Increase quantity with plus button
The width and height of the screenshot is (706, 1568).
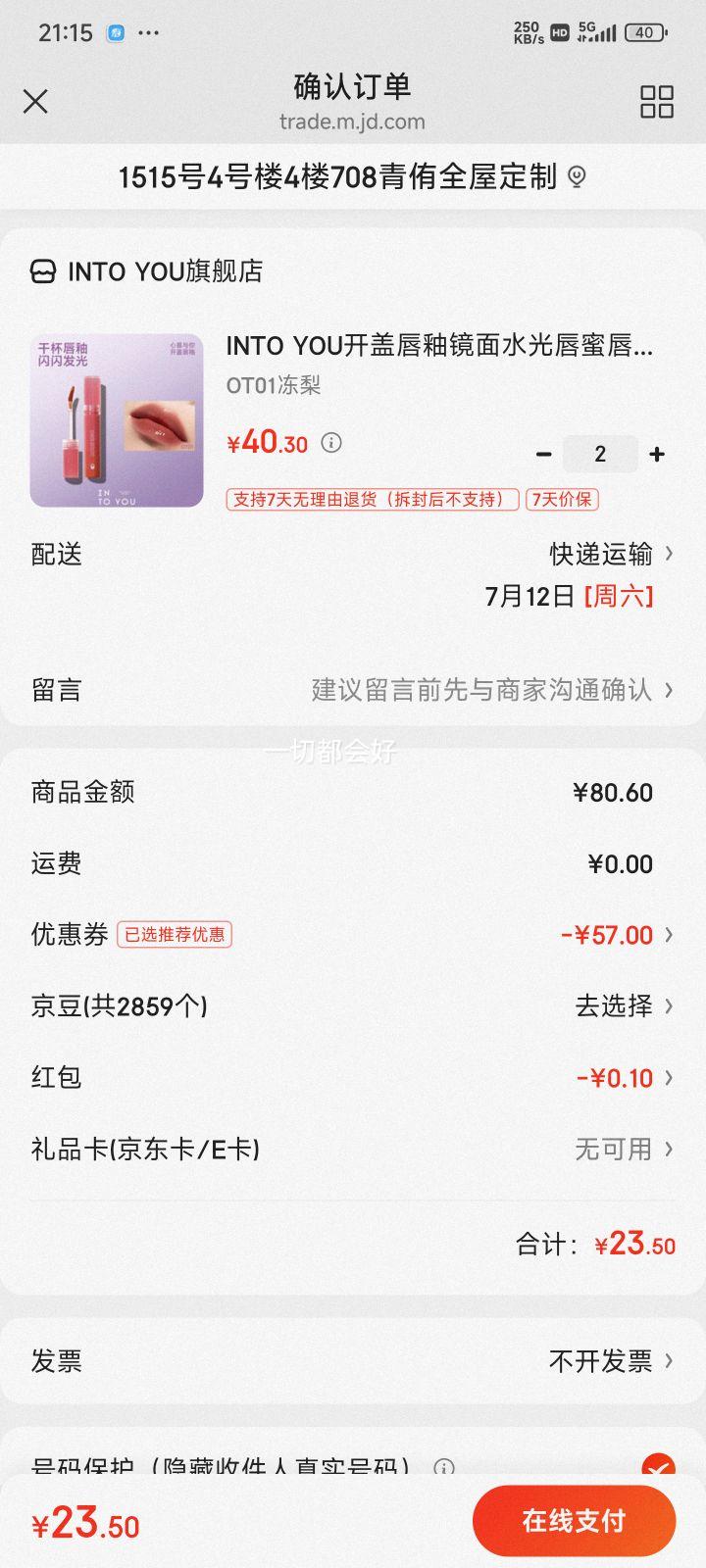(x=657, y=454)
